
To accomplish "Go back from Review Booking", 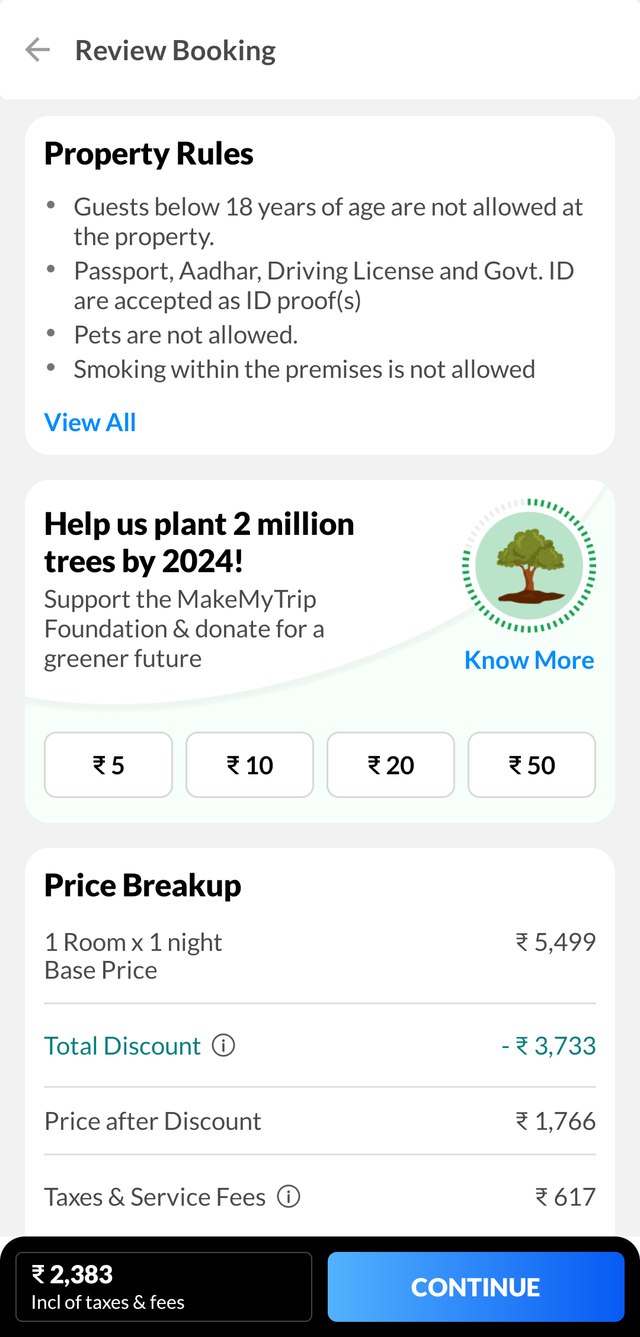I will click(38, 50).
